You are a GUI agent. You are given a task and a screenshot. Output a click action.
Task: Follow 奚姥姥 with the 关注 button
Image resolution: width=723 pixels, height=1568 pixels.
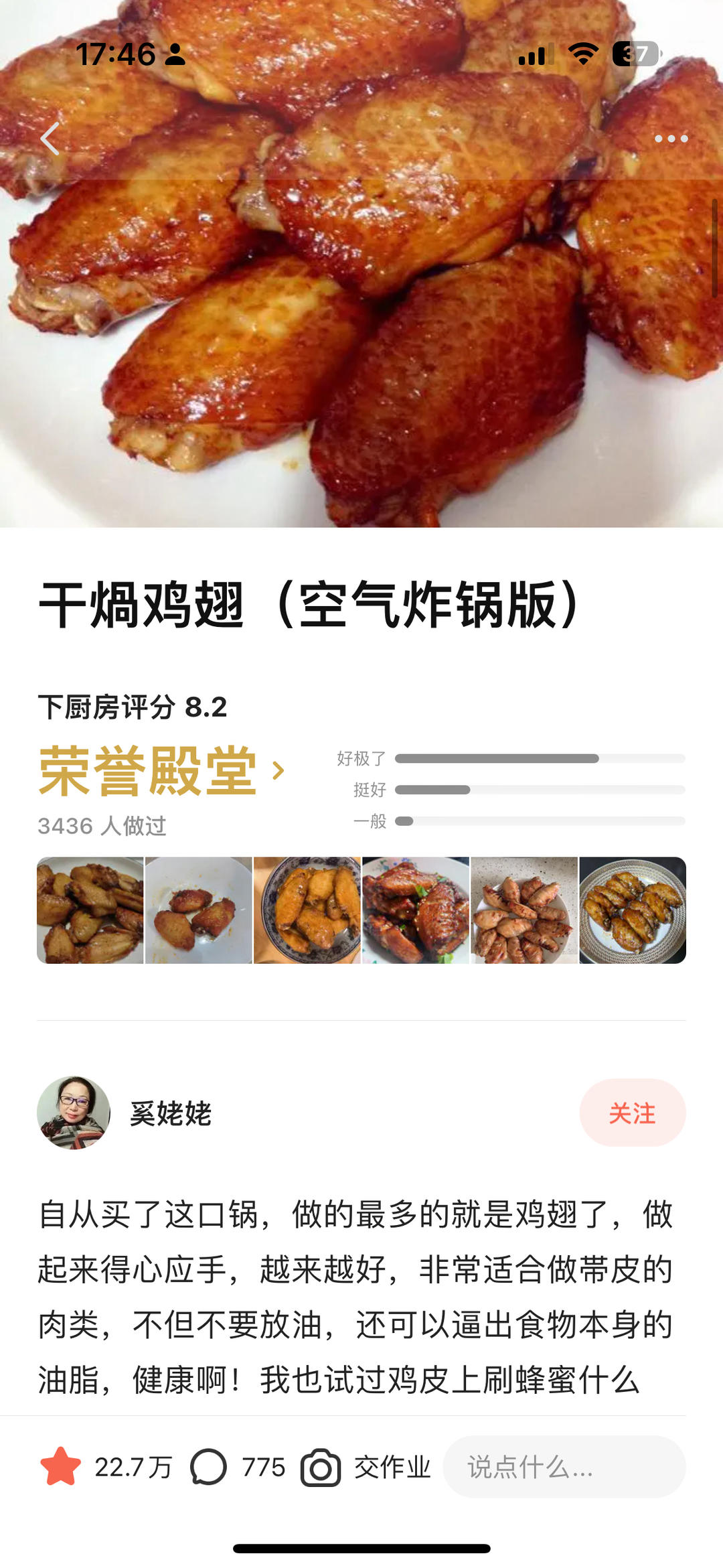tap(632, 1113)
